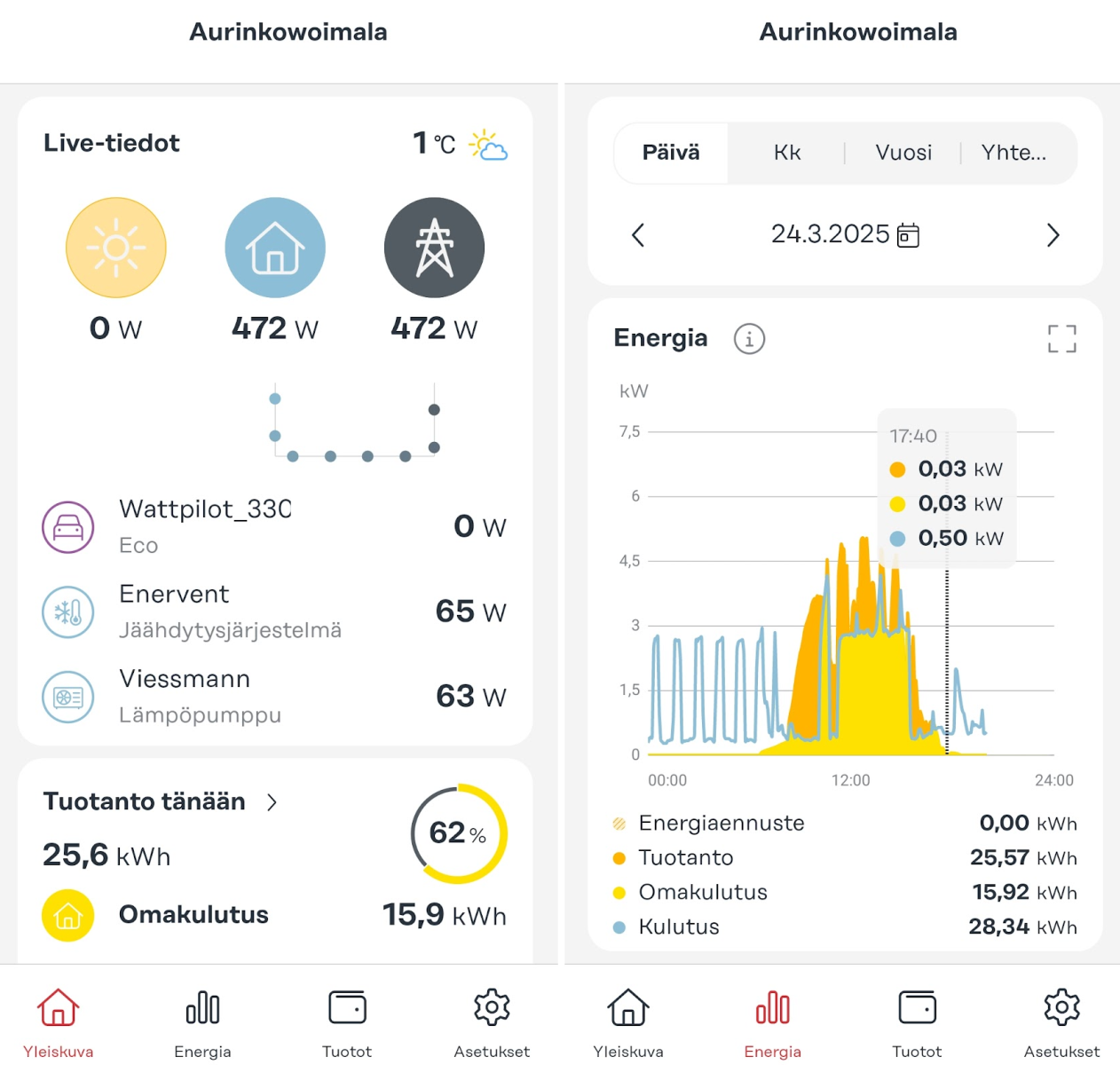Go to the previous day with left arrow
The width and height of the screenshot is (1120, 1065).
pyautogui.click(x=638, y=235)
